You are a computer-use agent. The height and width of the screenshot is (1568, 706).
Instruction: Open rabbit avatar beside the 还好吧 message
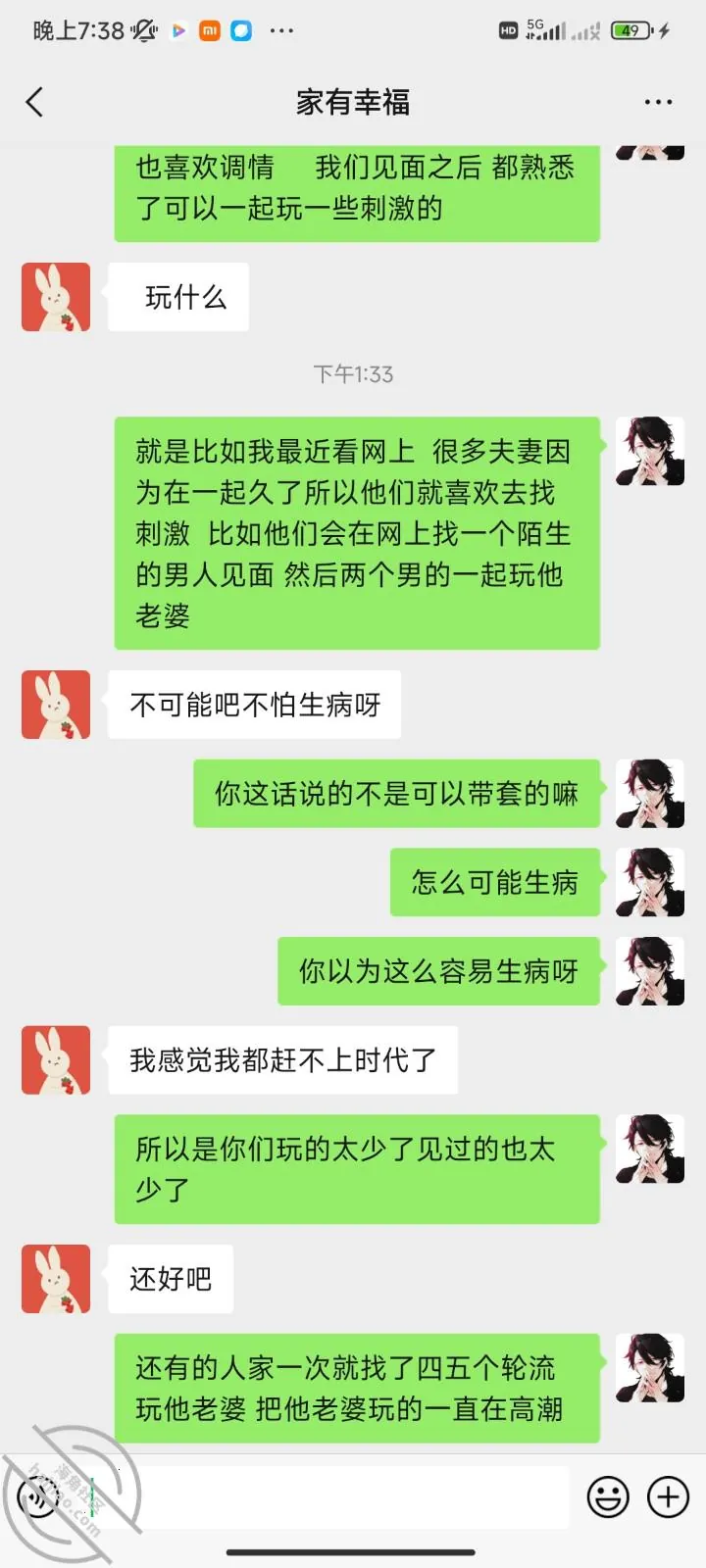56,1279
